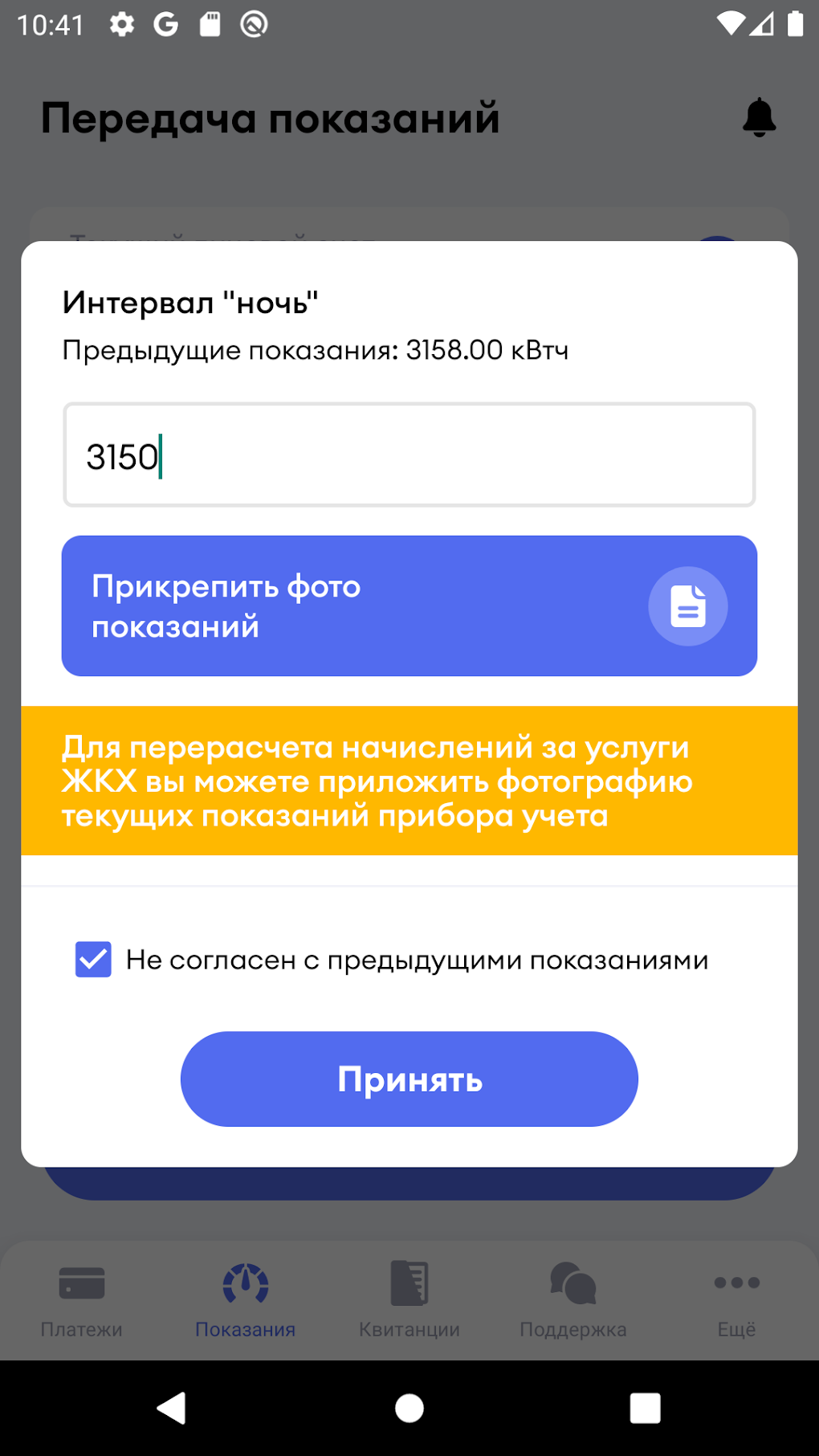Go to the Поддержка tab

click(x=573, y=1299)
